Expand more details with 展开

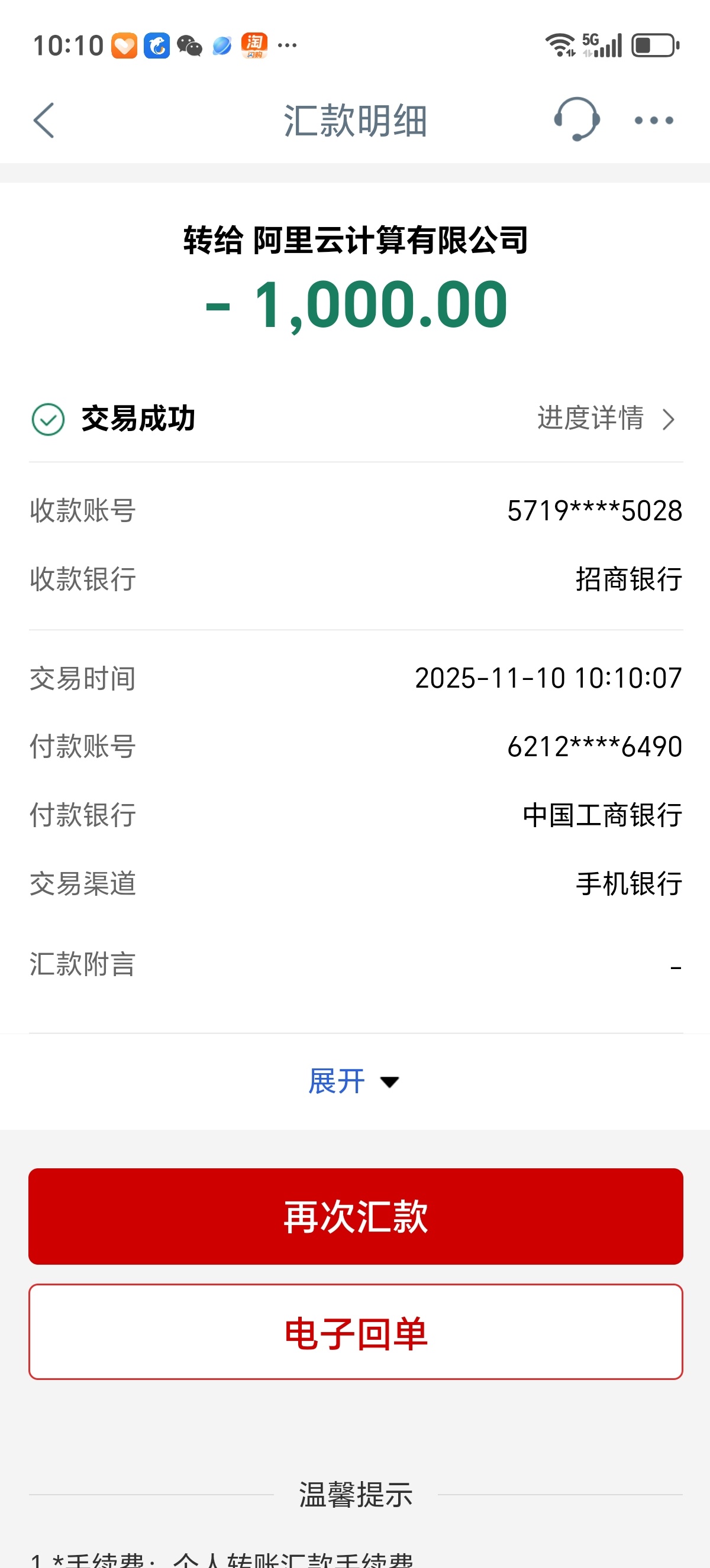353,1081
